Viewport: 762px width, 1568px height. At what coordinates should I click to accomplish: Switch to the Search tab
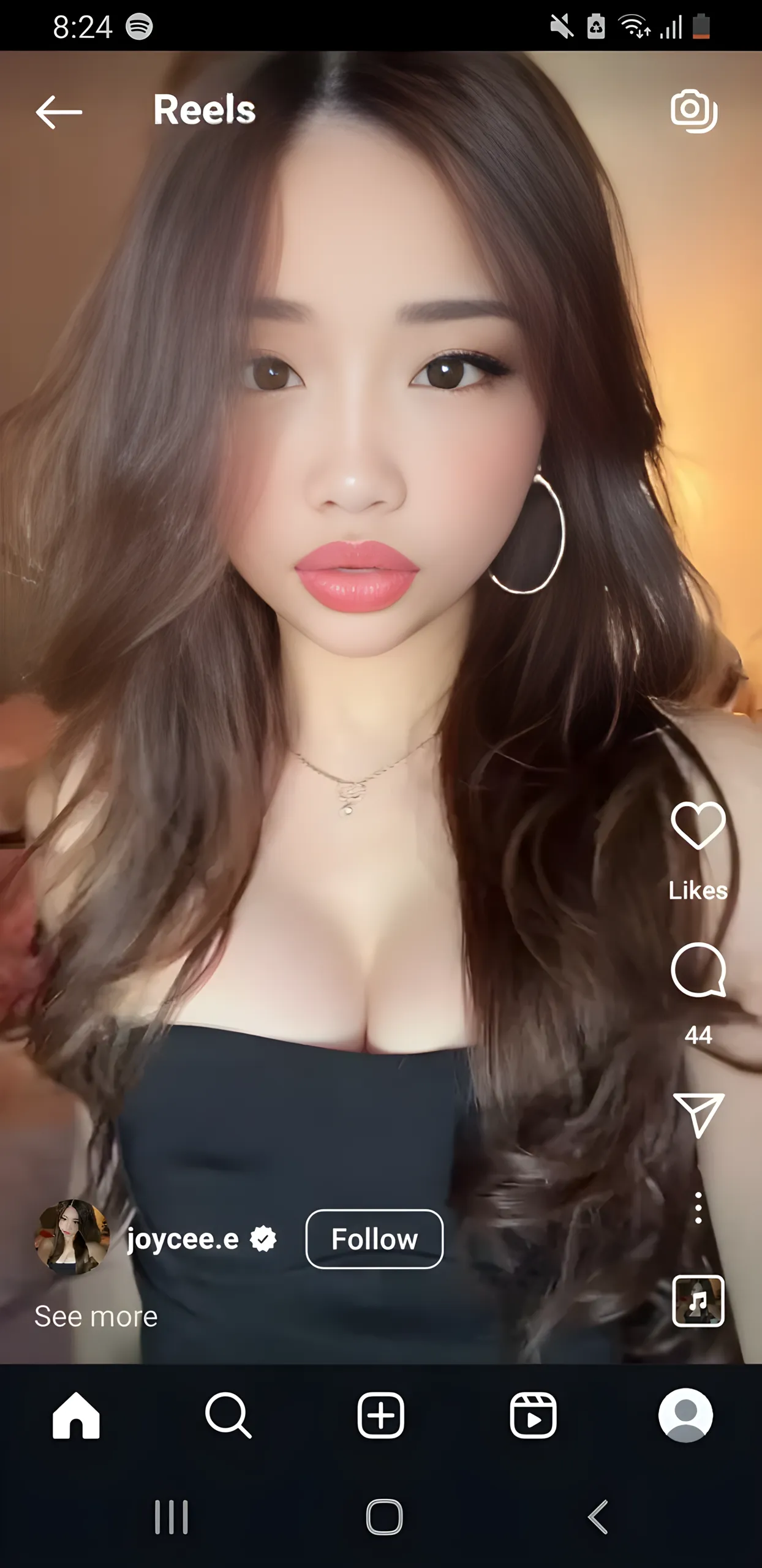tap(228, 1415)
